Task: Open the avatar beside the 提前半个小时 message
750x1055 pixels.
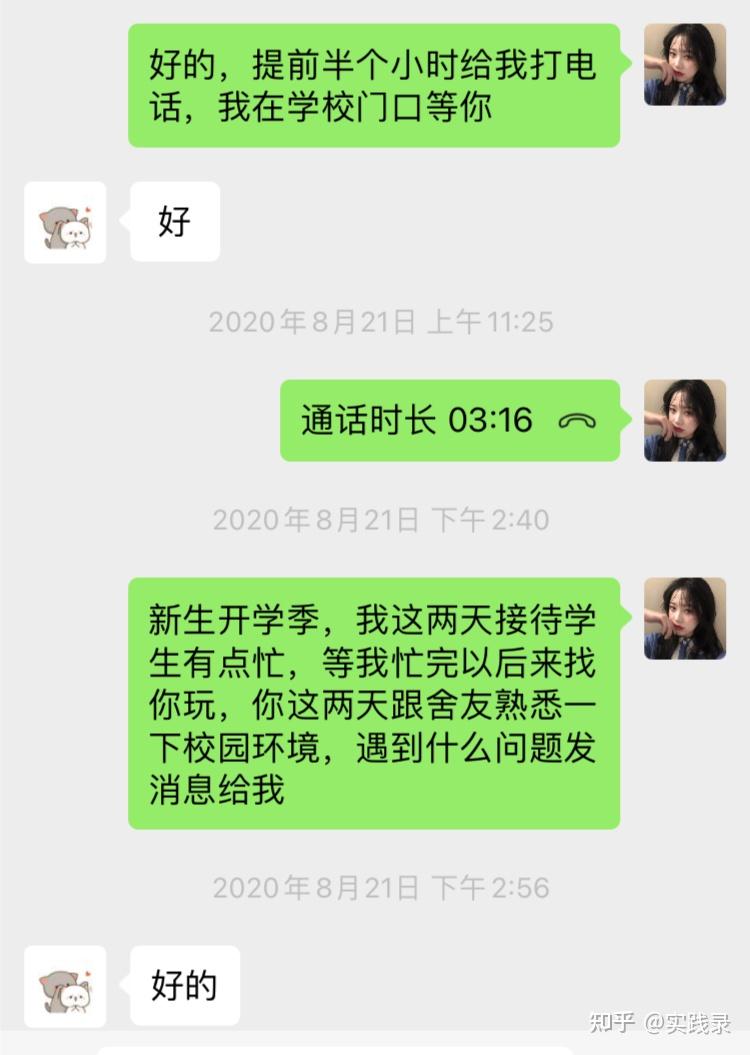Action: click(x=684, y=65)
